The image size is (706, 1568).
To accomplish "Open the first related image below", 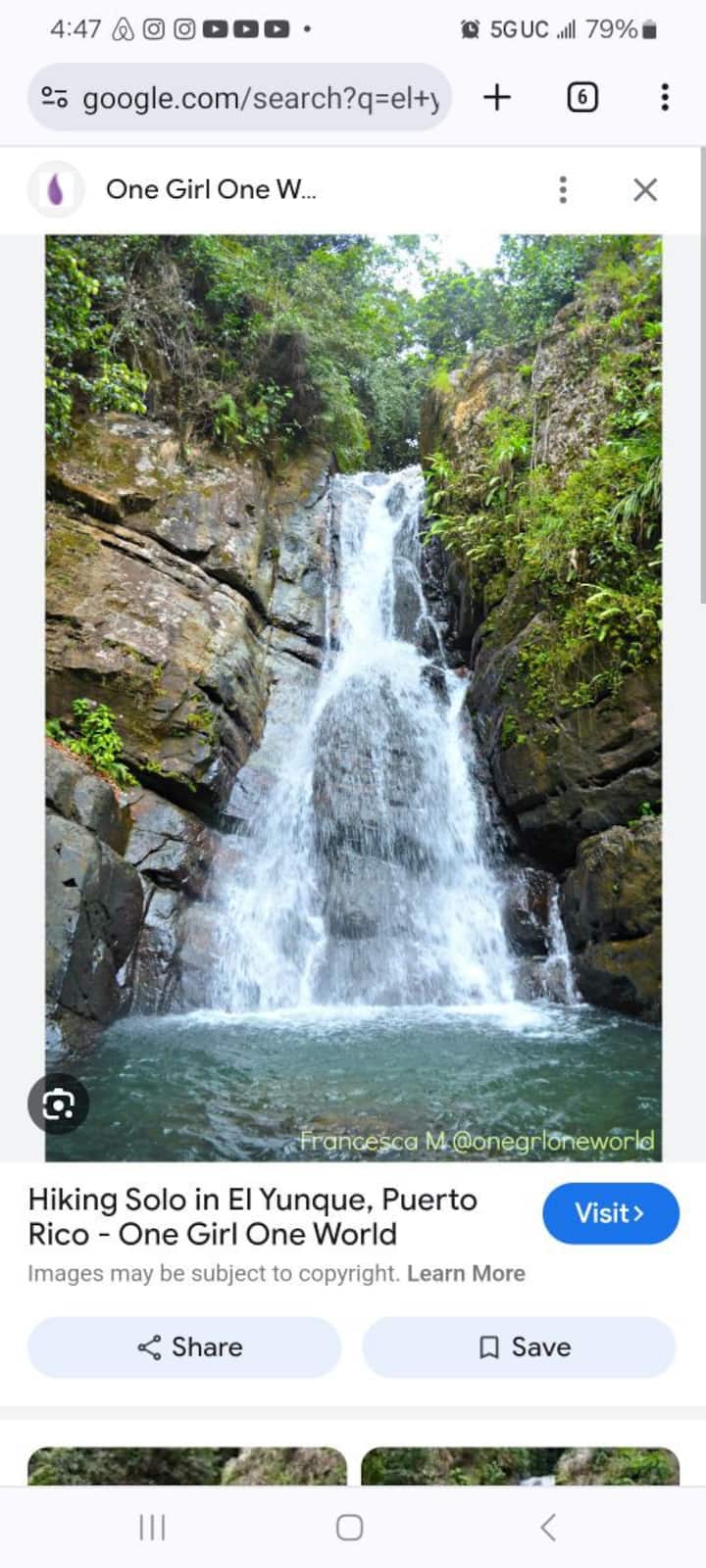I will (x=186, y=1466).
